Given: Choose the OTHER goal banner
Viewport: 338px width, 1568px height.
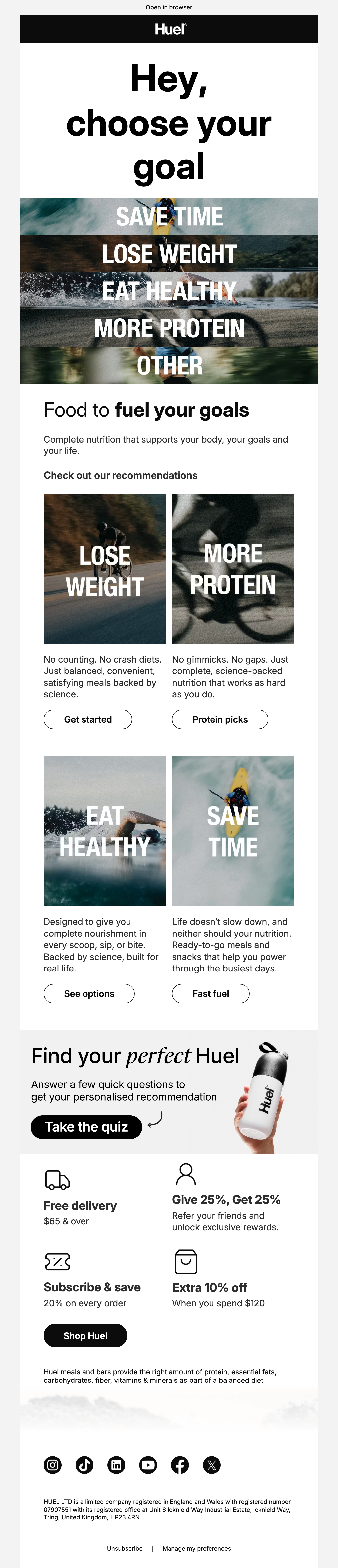Looking at the screenshot, I should point(169,365).
